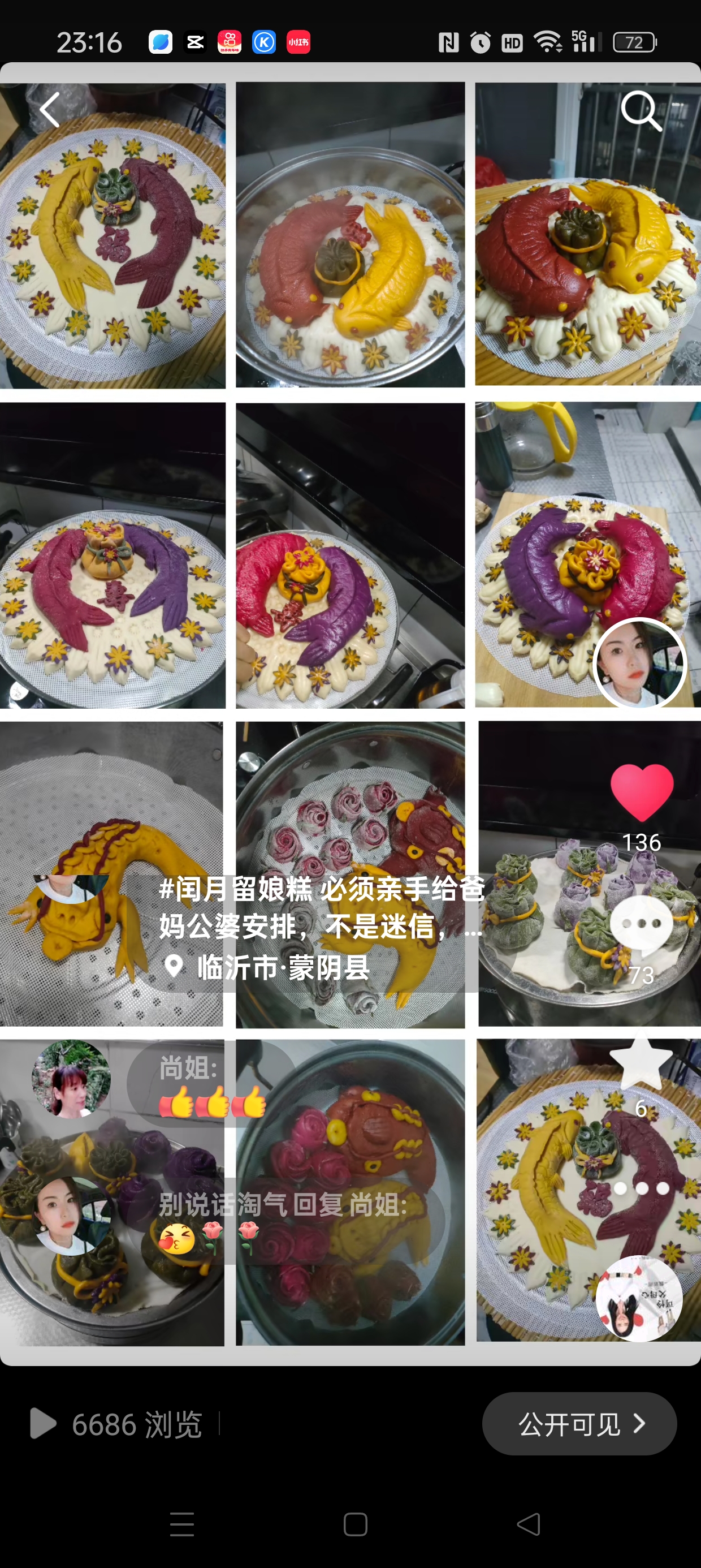Screen dimensions: 701x1568
Task: Open the comment bubble showing 73
Action: [x=643, y=922]
